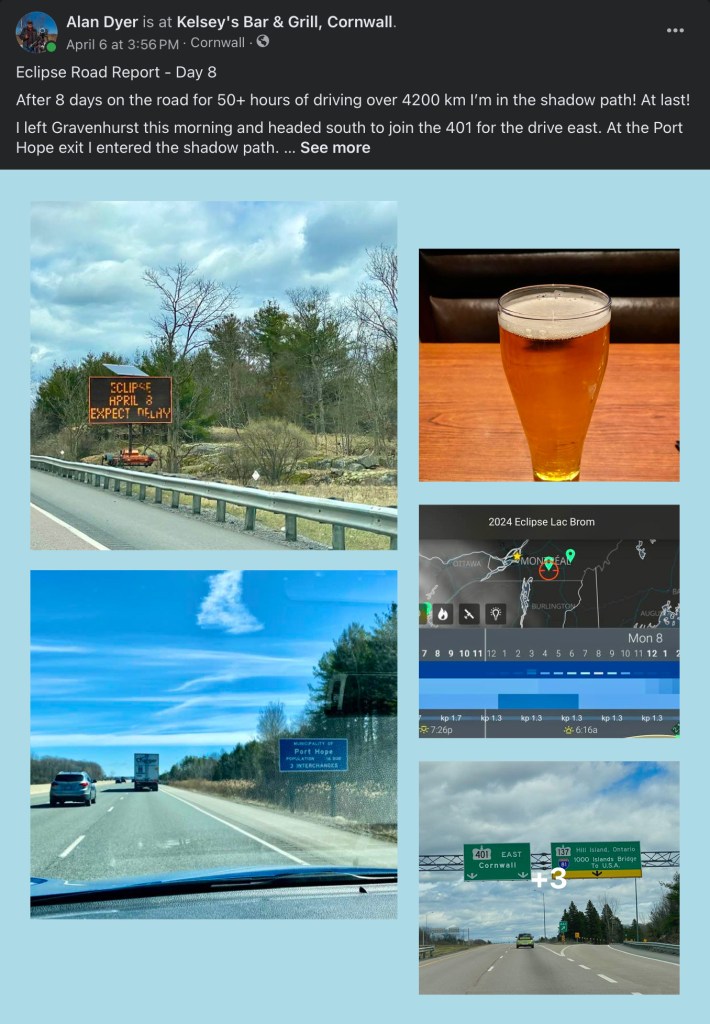
Task: Open the Port Hope highway photo
Action: 213,743
